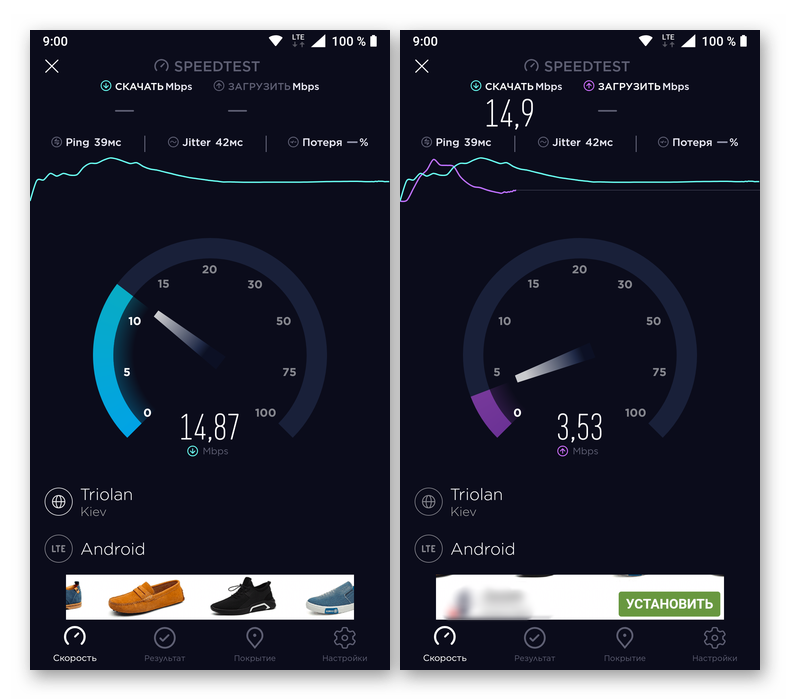
Task: Open Результат tab on the download test screen
Action: pos(164,644)
